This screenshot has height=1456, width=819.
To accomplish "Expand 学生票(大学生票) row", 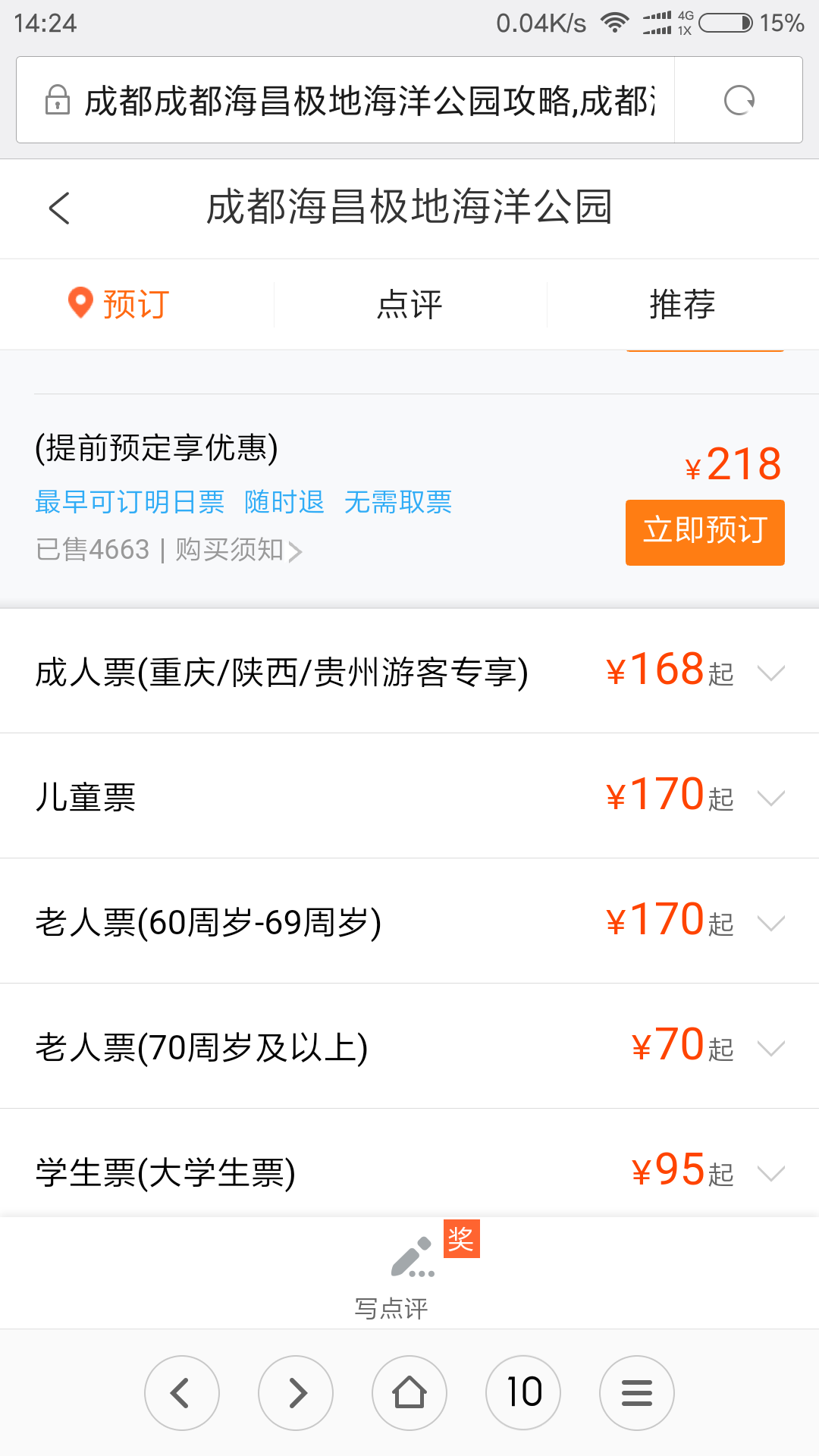I will pyautogui.click(x=409, y=1172).
